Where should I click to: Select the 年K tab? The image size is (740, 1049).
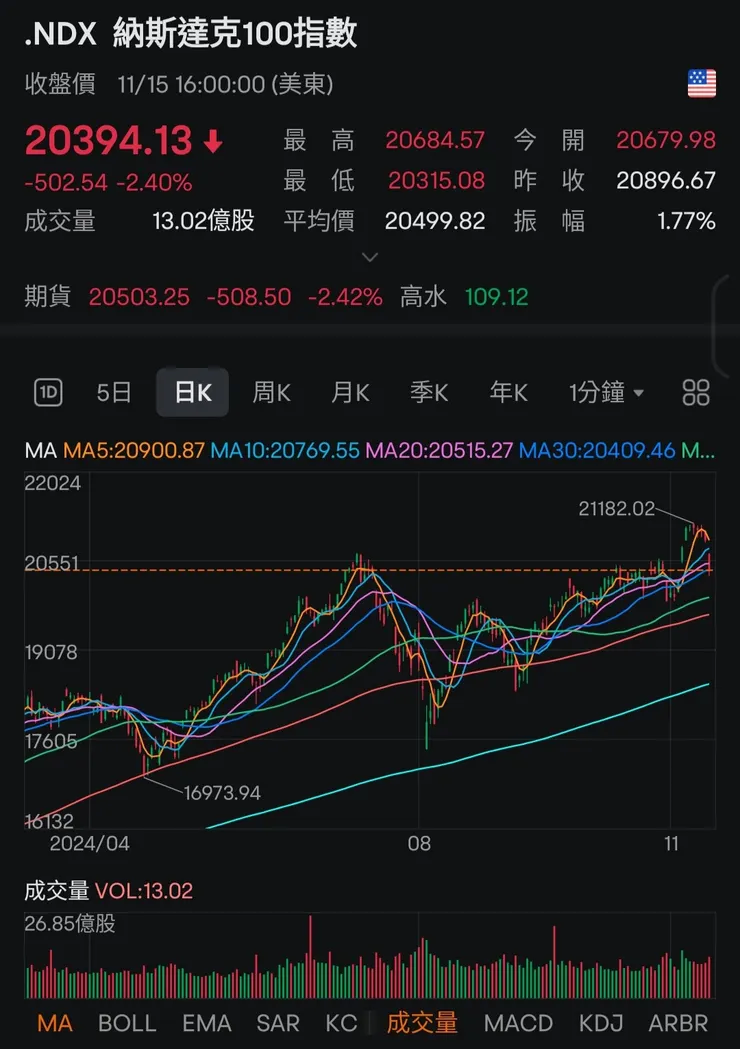click(508, 392)
